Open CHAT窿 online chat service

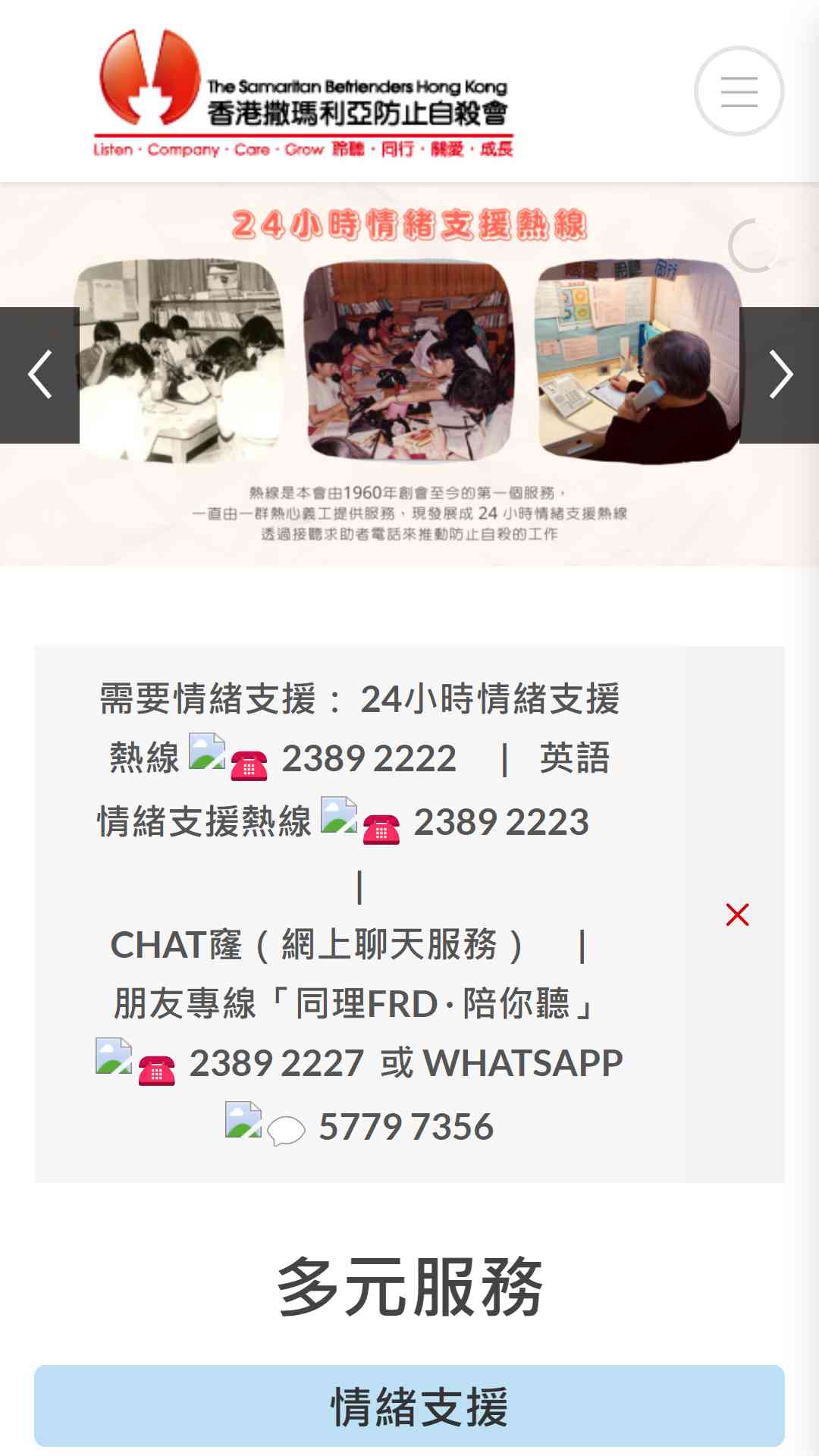click(316, 945)
